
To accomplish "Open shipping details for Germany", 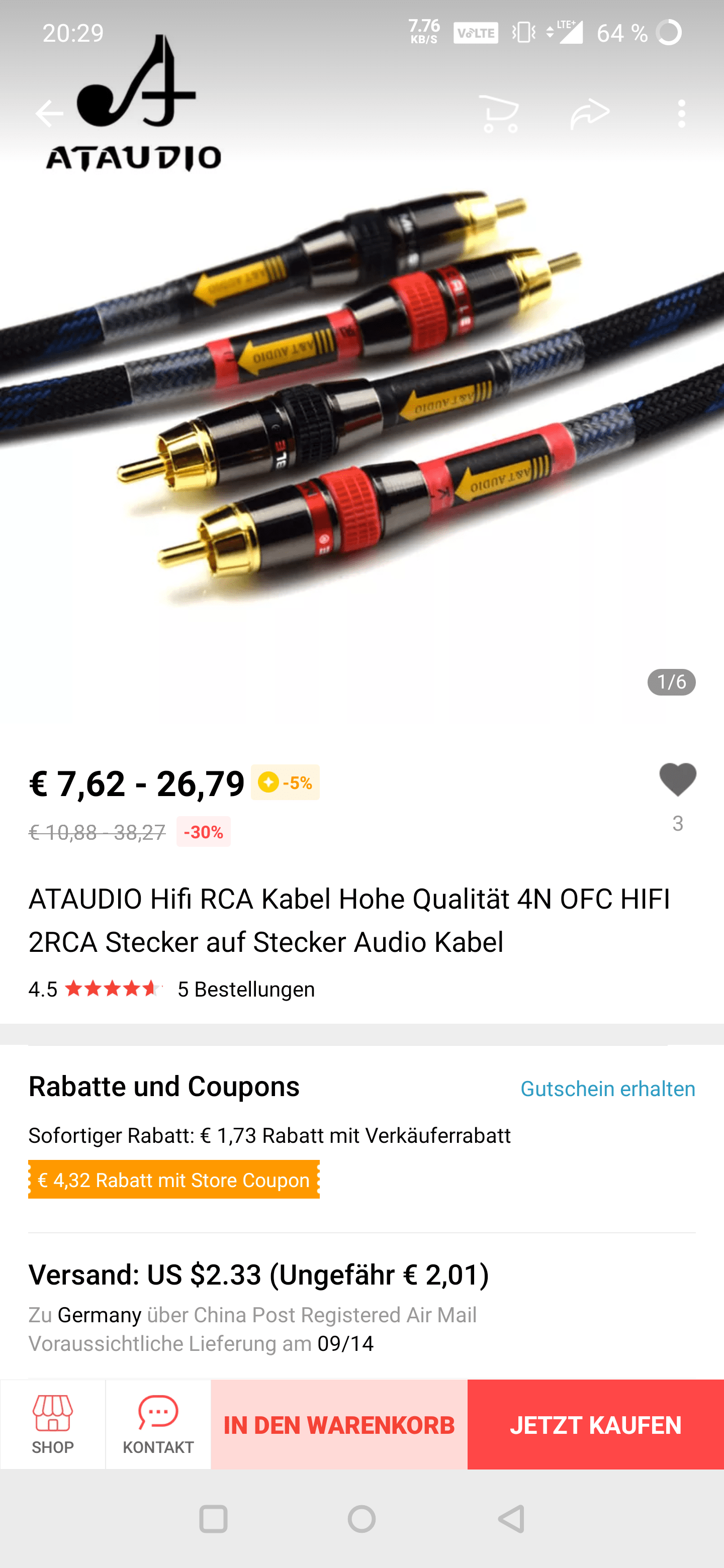I will click(361, 1305).
